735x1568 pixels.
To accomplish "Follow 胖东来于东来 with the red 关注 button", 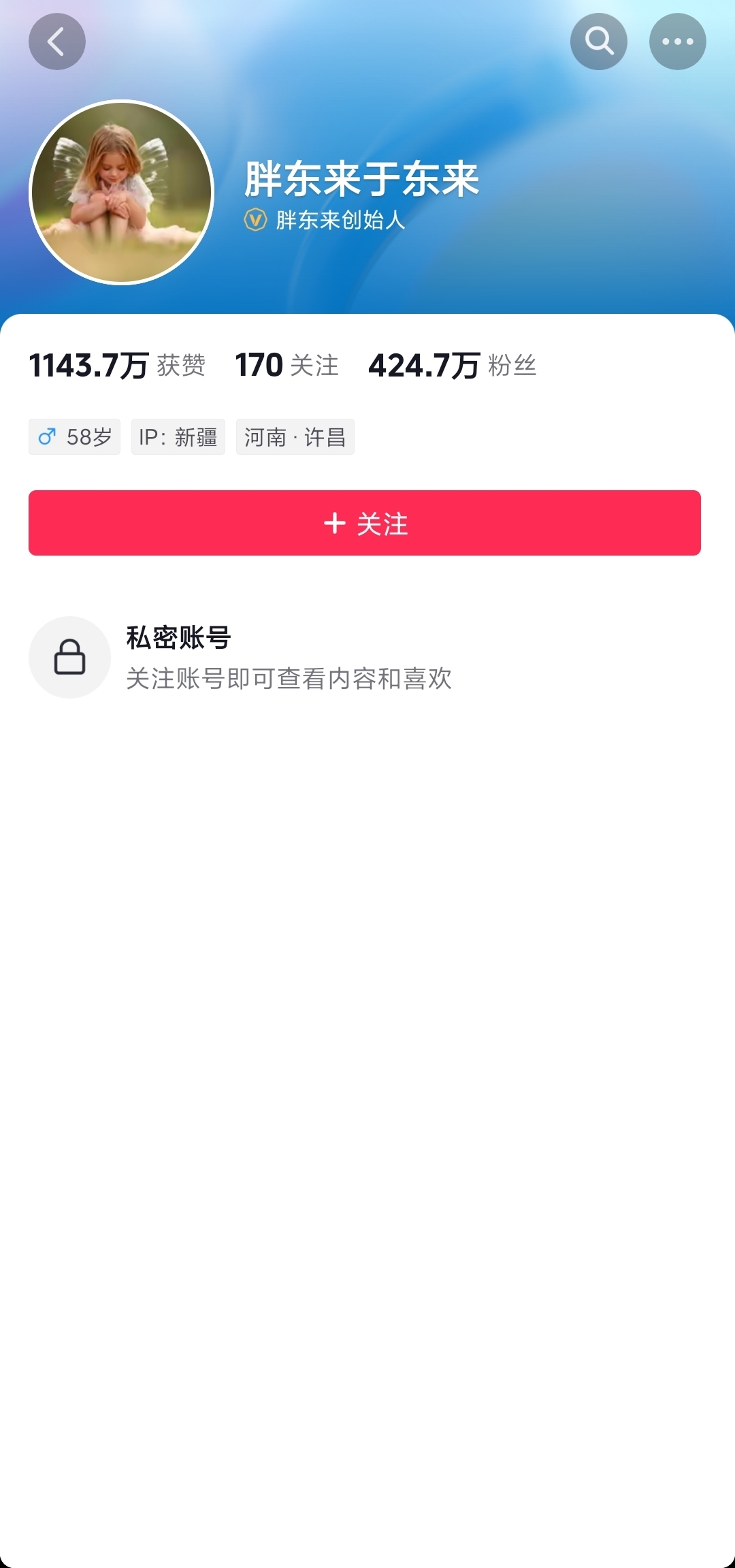I will tap(365, 523).
